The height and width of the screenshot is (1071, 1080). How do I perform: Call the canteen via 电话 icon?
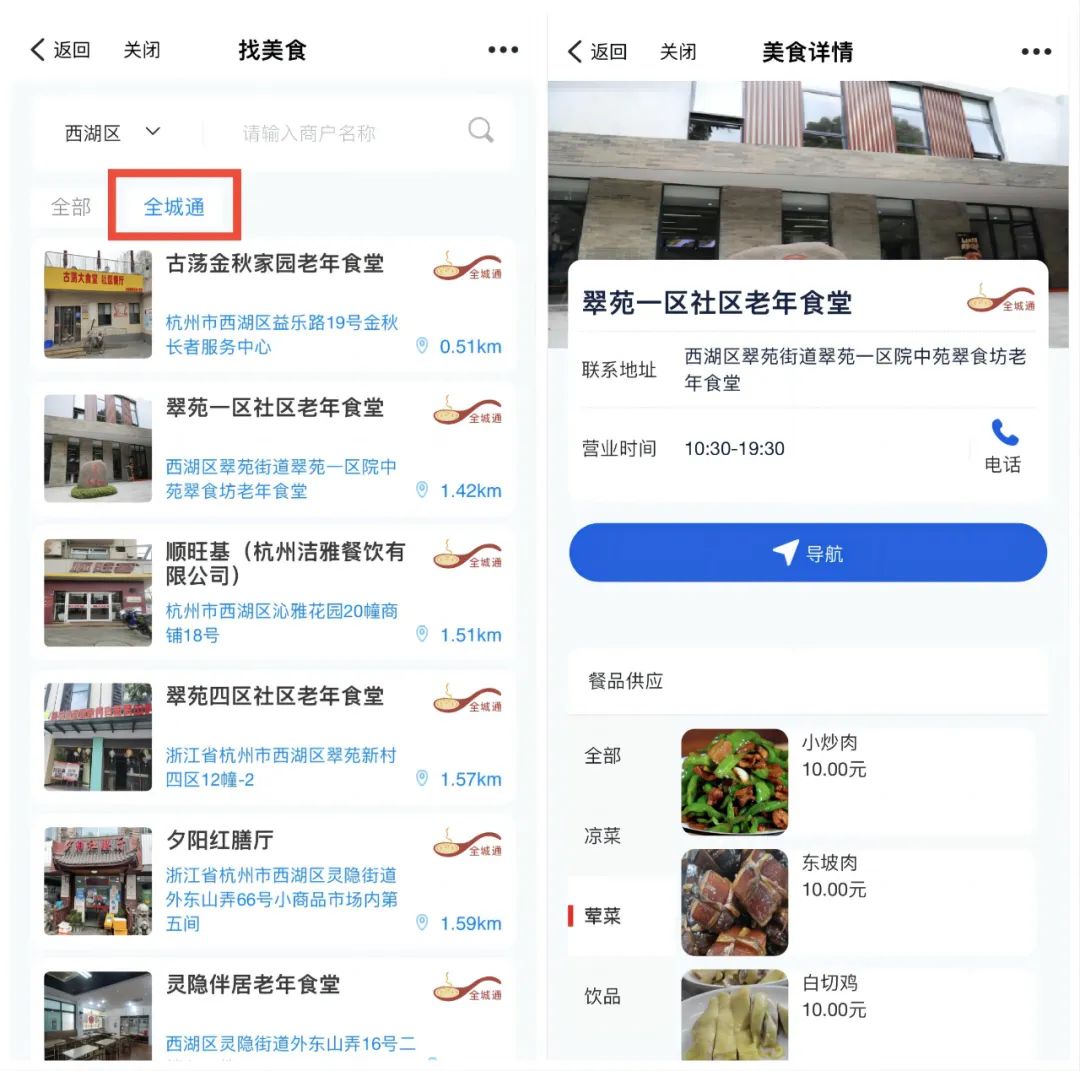[1004, 446]
